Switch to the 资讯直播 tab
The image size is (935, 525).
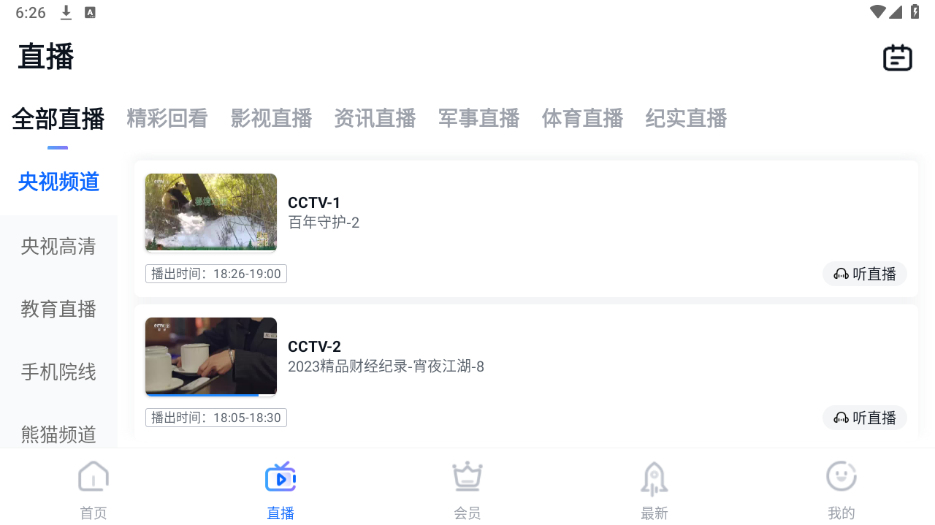(x=374, y=119)
